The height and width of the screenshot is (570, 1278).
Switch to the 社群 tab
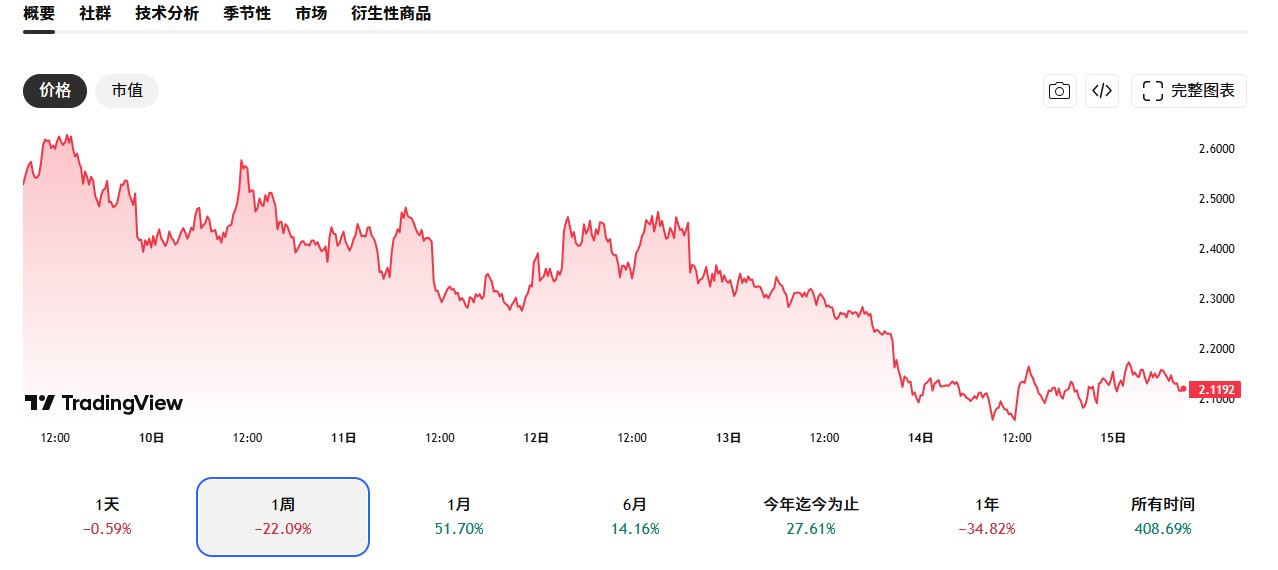(x=95, y=14)
